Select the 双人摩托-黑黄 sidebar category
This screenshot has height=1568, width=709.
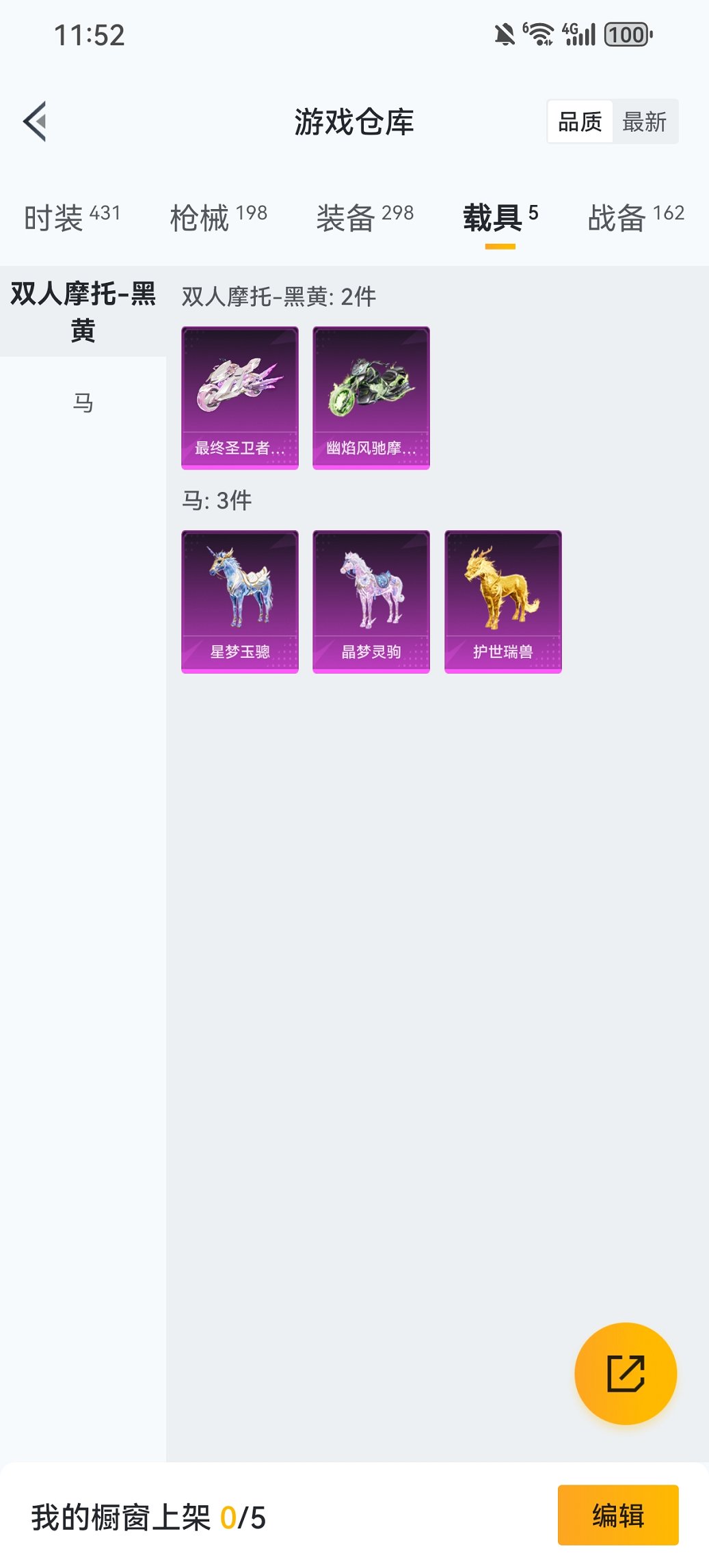click(x=83, y=311)
